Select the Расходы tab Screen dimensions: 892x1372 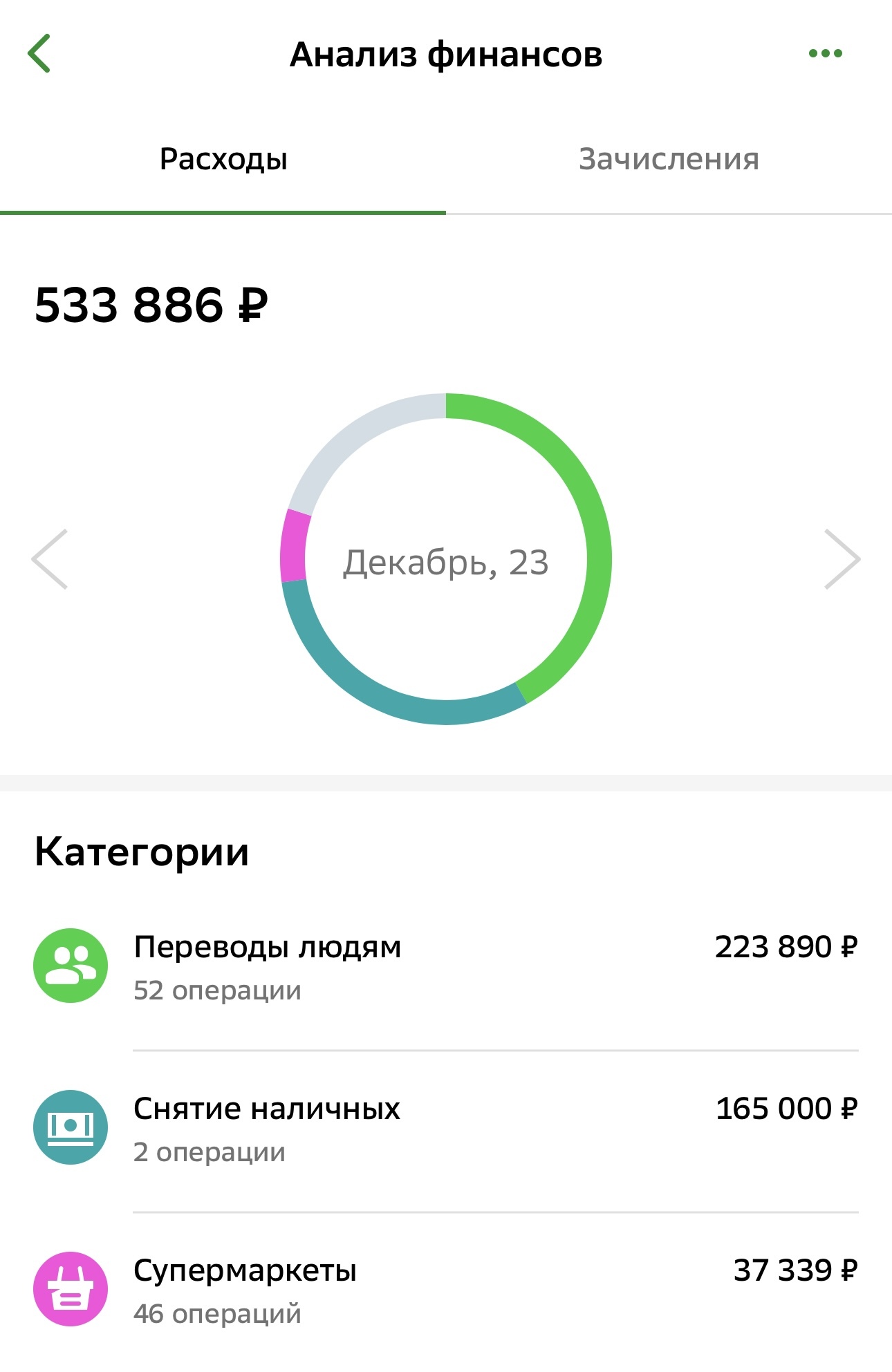click(x=223, y=160)
